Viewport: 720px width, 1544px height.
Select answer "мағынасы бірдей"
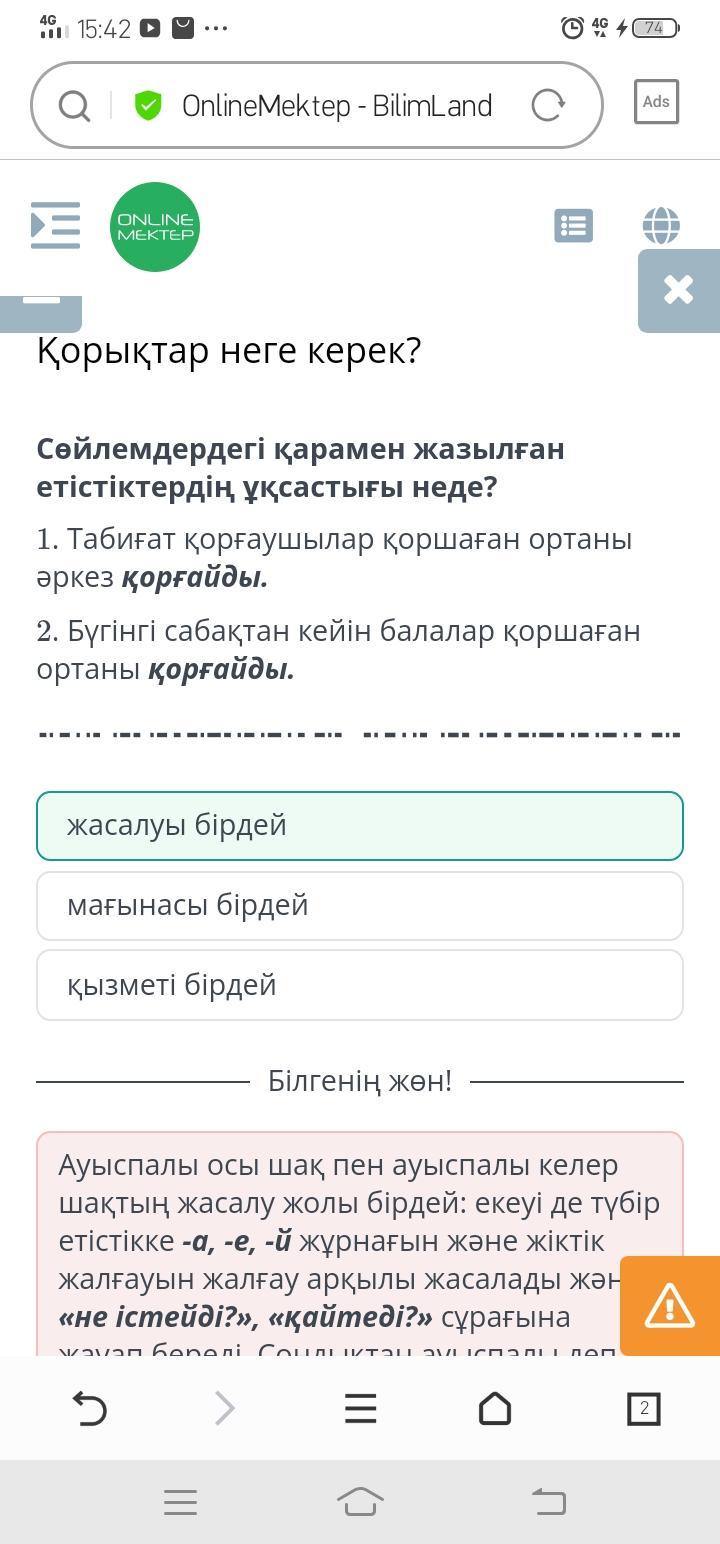tap(360, 906)
